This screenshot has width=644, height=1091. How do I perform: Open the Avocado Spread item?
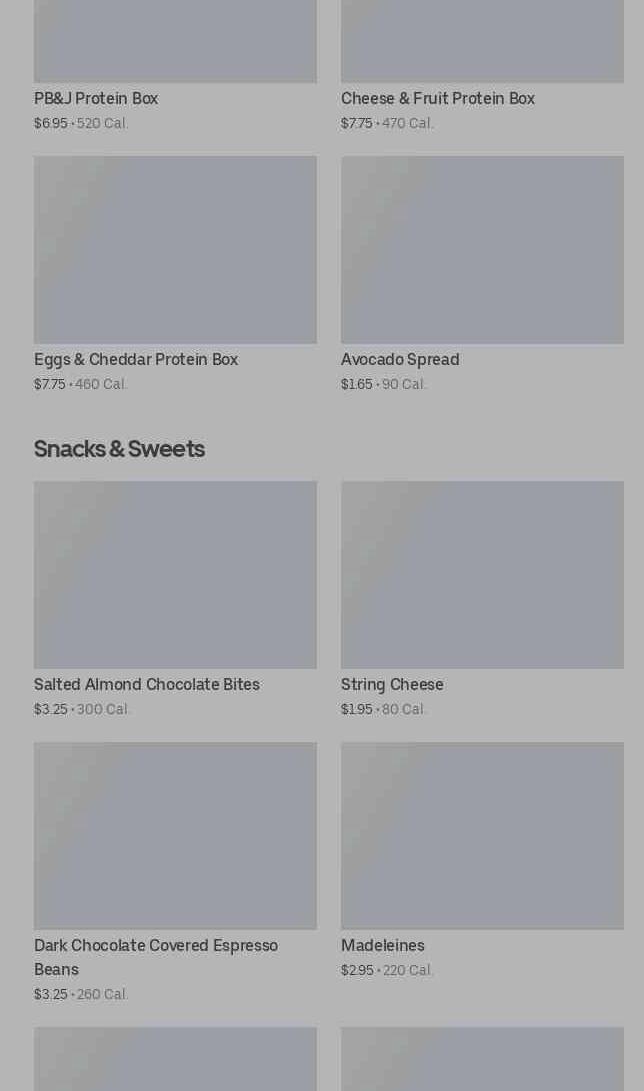(482, 274)
